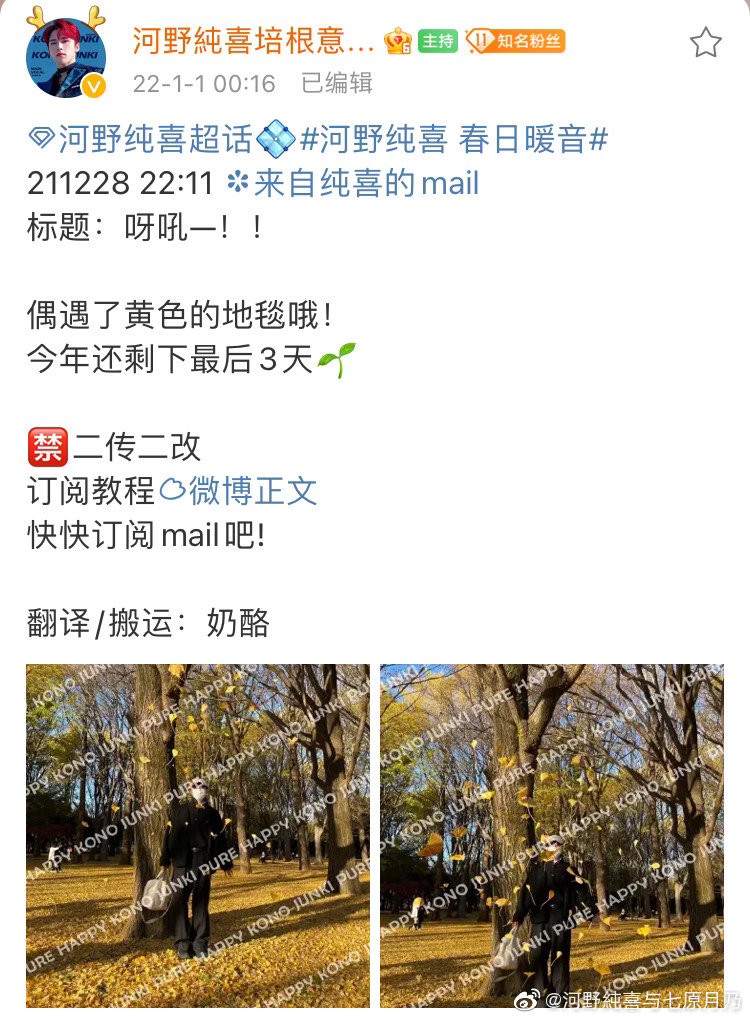This screenshot has height=1020, width=750.
Task: Open the 河野纯喜超话 super topic link
Action: point(153,139)
